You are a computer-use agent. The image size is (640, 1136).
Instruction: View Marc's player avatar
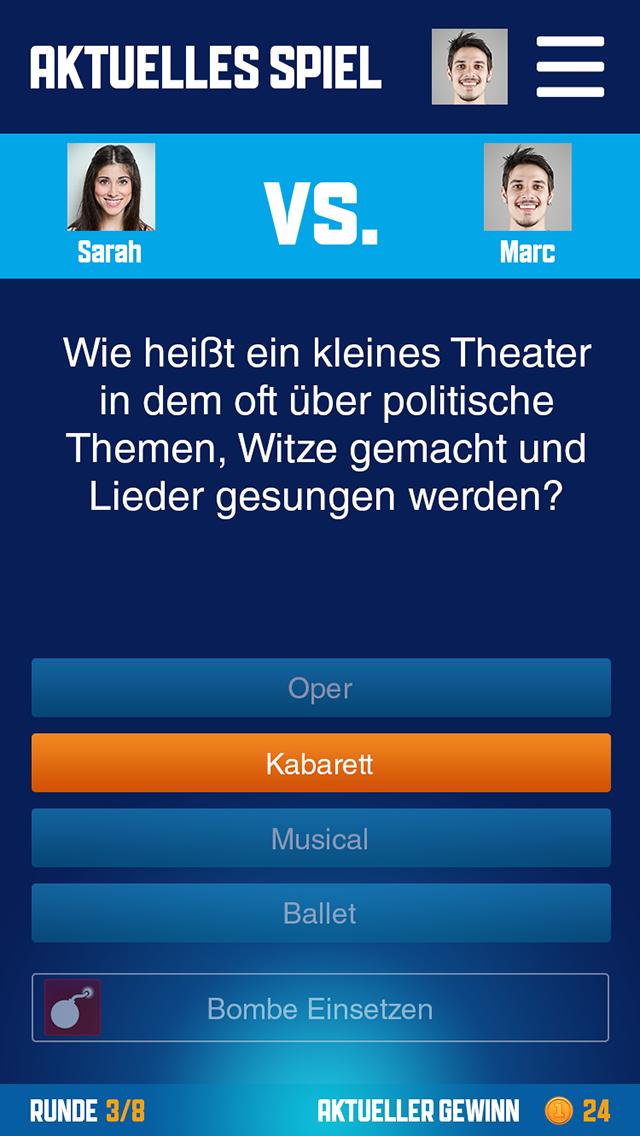(x=527, y=187)
